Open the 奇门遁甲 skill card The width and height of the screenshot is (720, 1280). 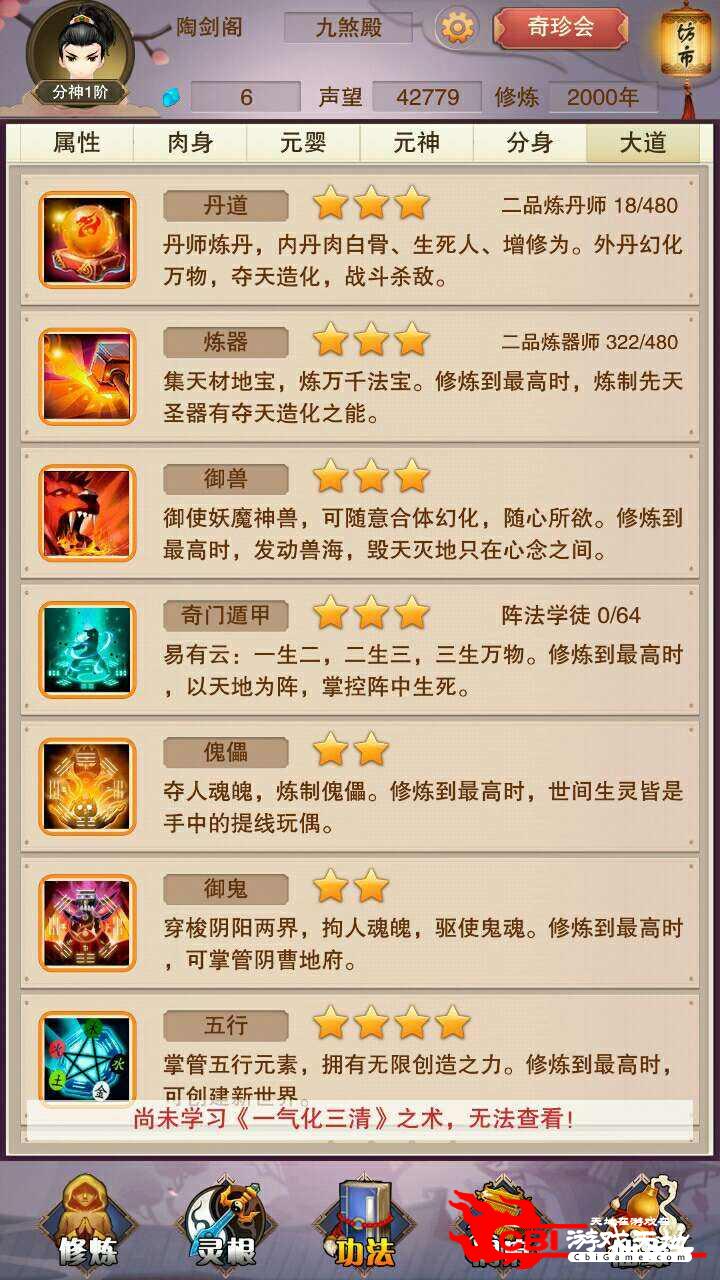click(x=360, y=650)
